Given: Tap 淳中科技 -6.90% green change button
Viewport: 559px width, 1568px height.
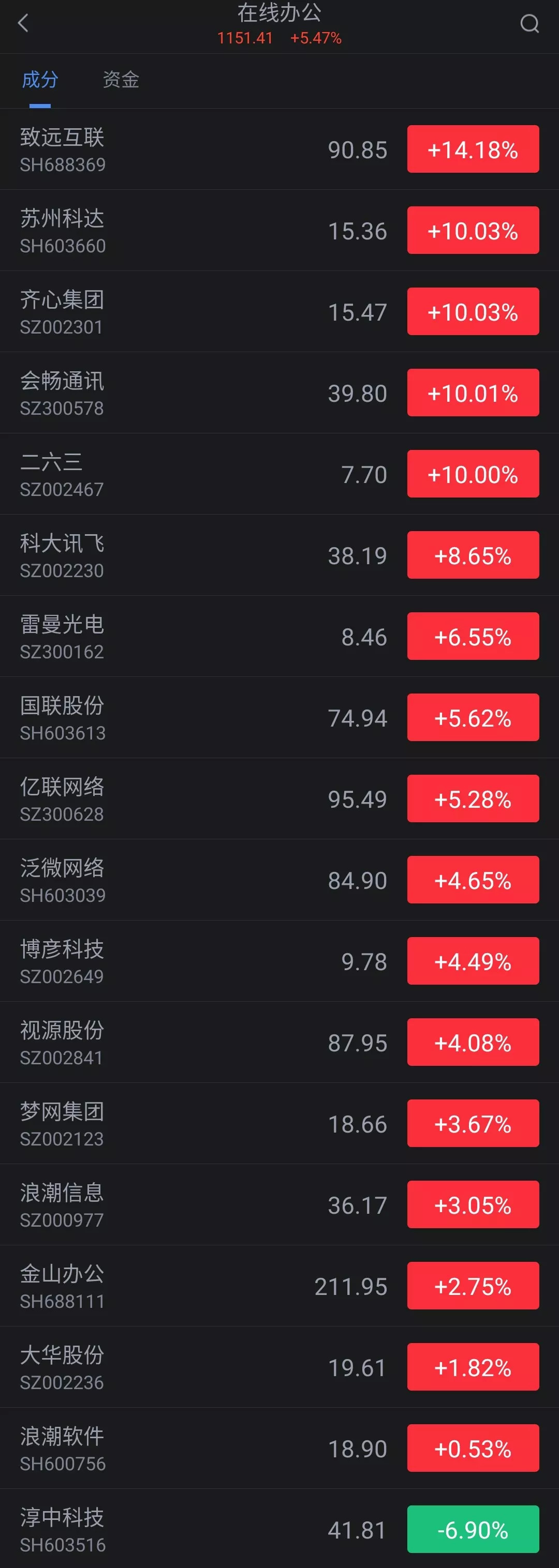Looking at the screenshot, I should (x=473, y=1529).
